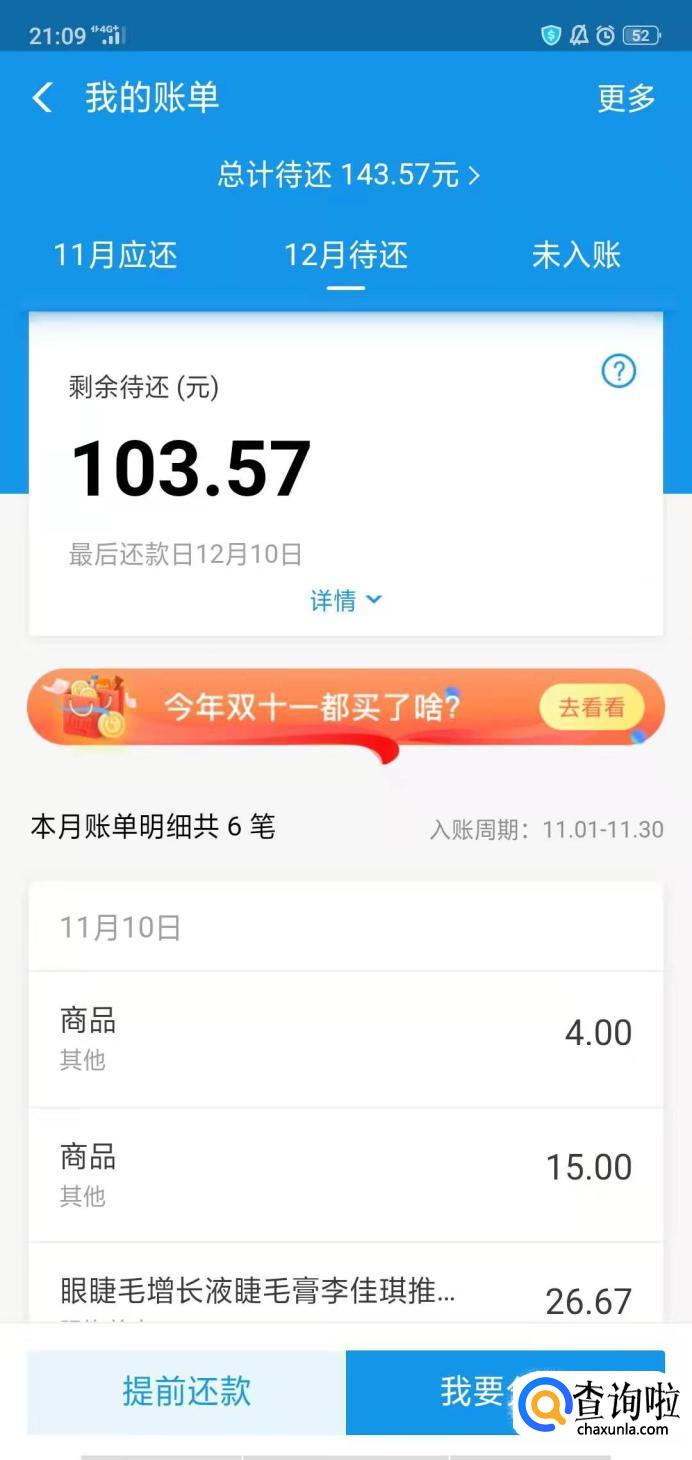Open the 更多 menu

(x=626, y=98)
